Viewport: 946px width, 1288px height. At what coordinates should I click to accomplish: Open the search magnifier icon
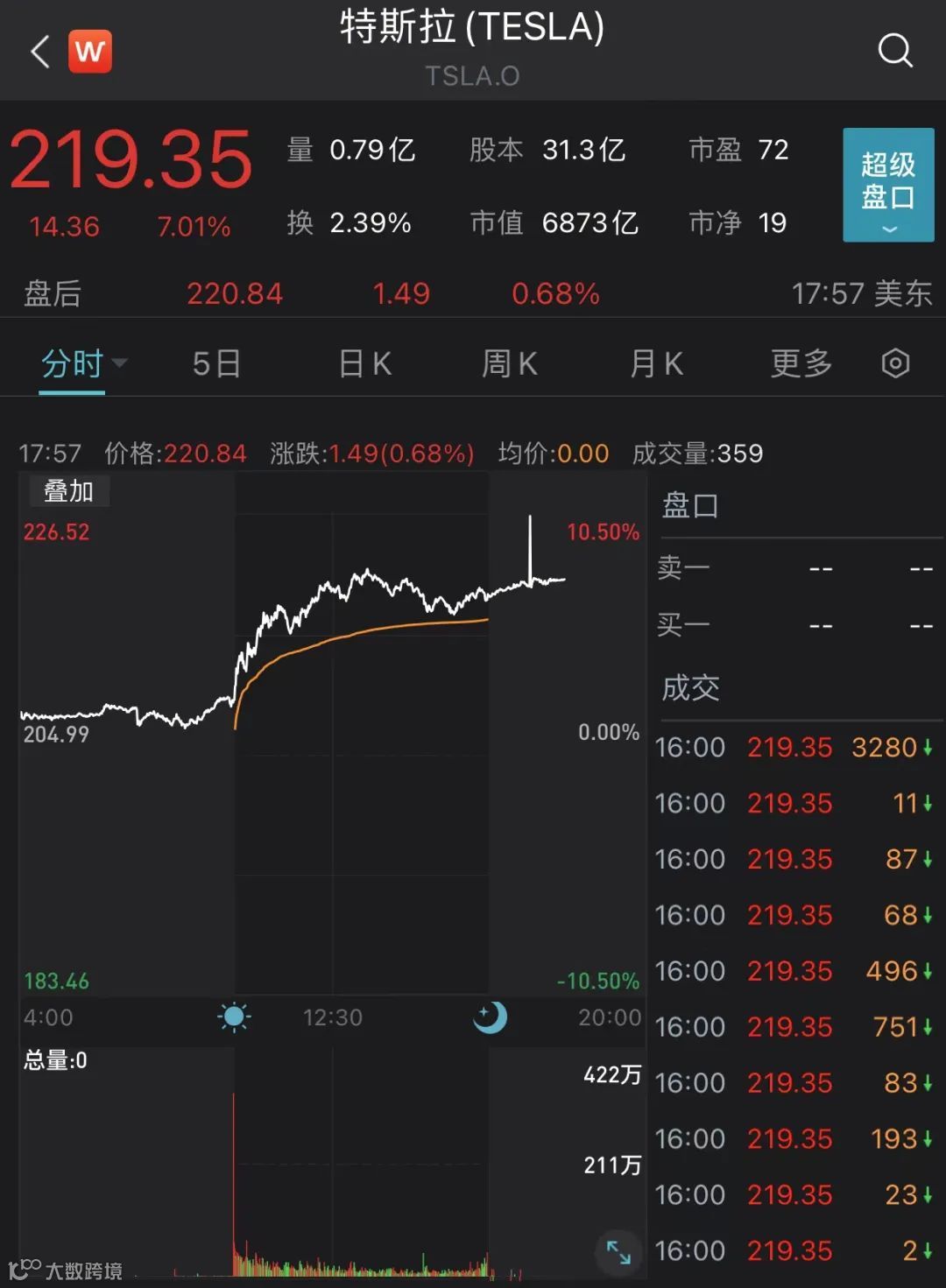click(x=894, y=51)
